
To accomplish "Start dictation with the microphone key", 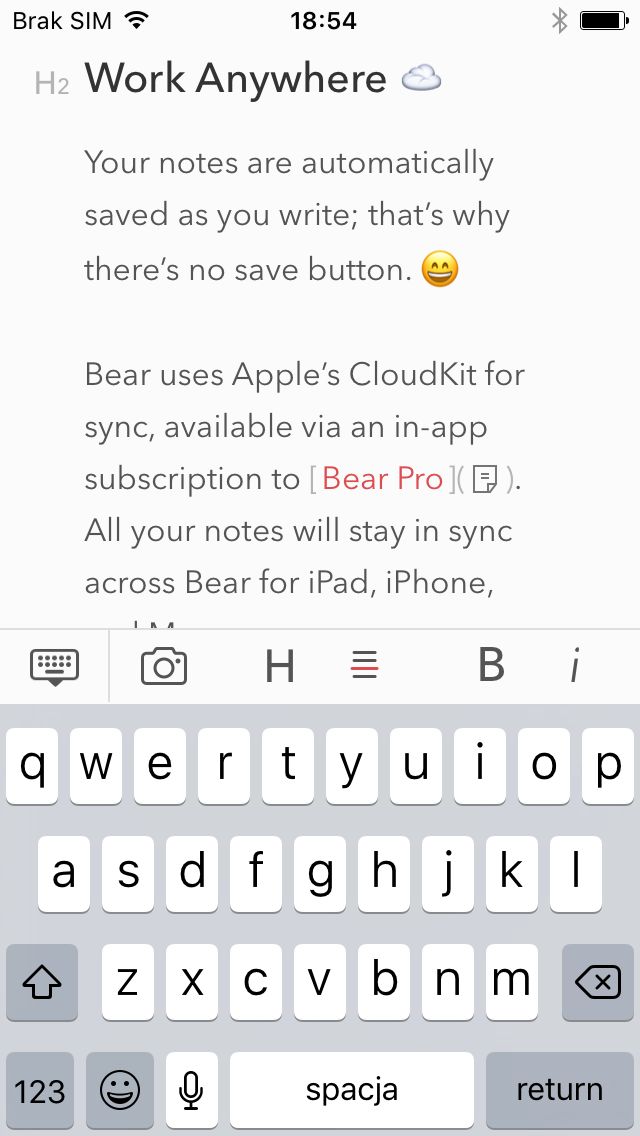I will (191, 1090).
